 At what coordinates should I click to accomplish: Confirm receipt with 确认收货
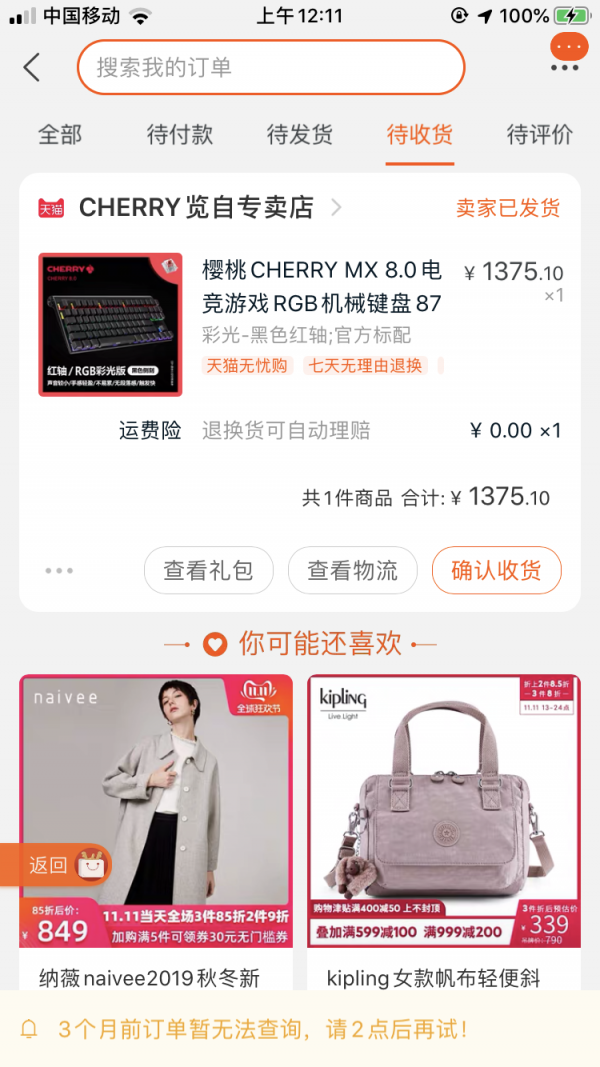(x=497, y=570)
